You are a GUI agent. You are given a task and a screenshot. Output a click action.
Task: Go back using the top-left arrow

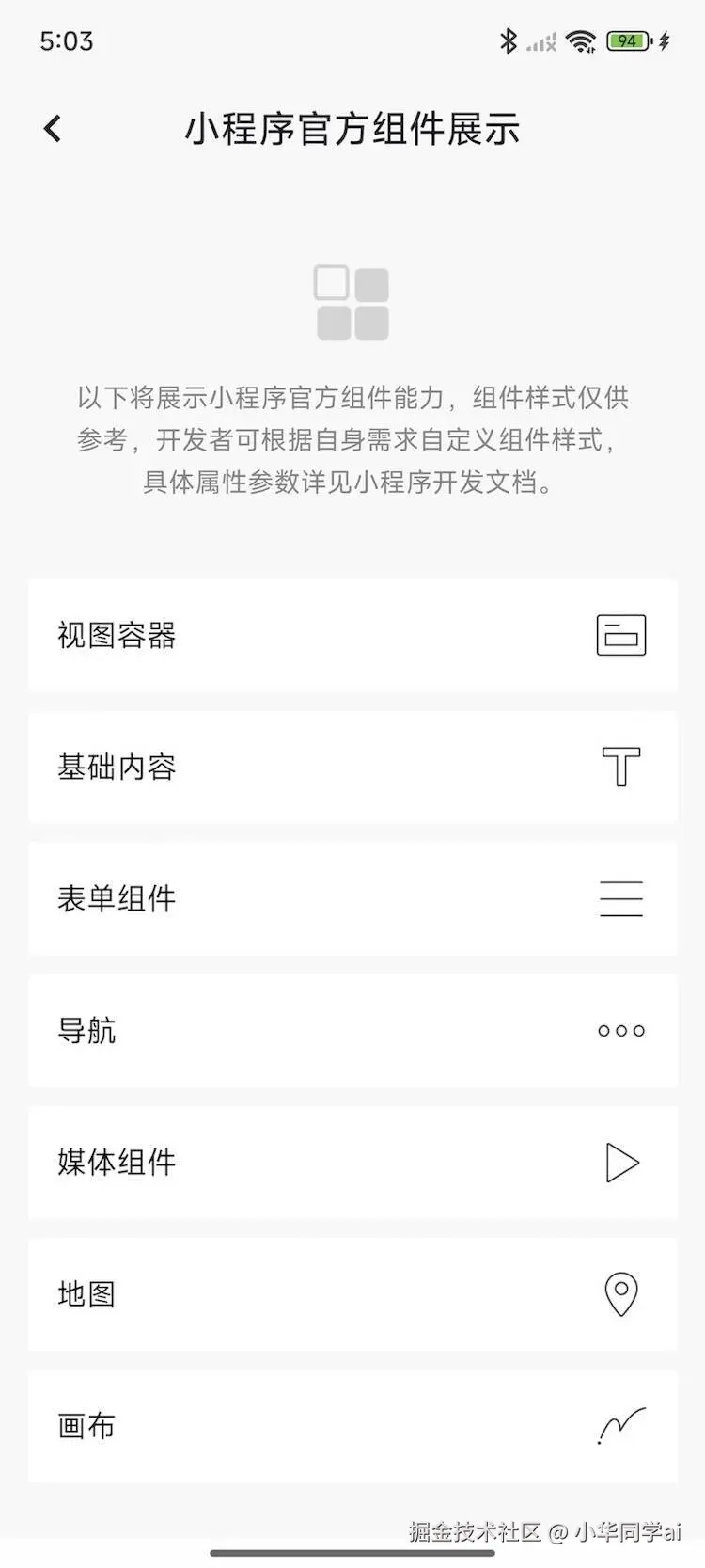click(53, 129)
